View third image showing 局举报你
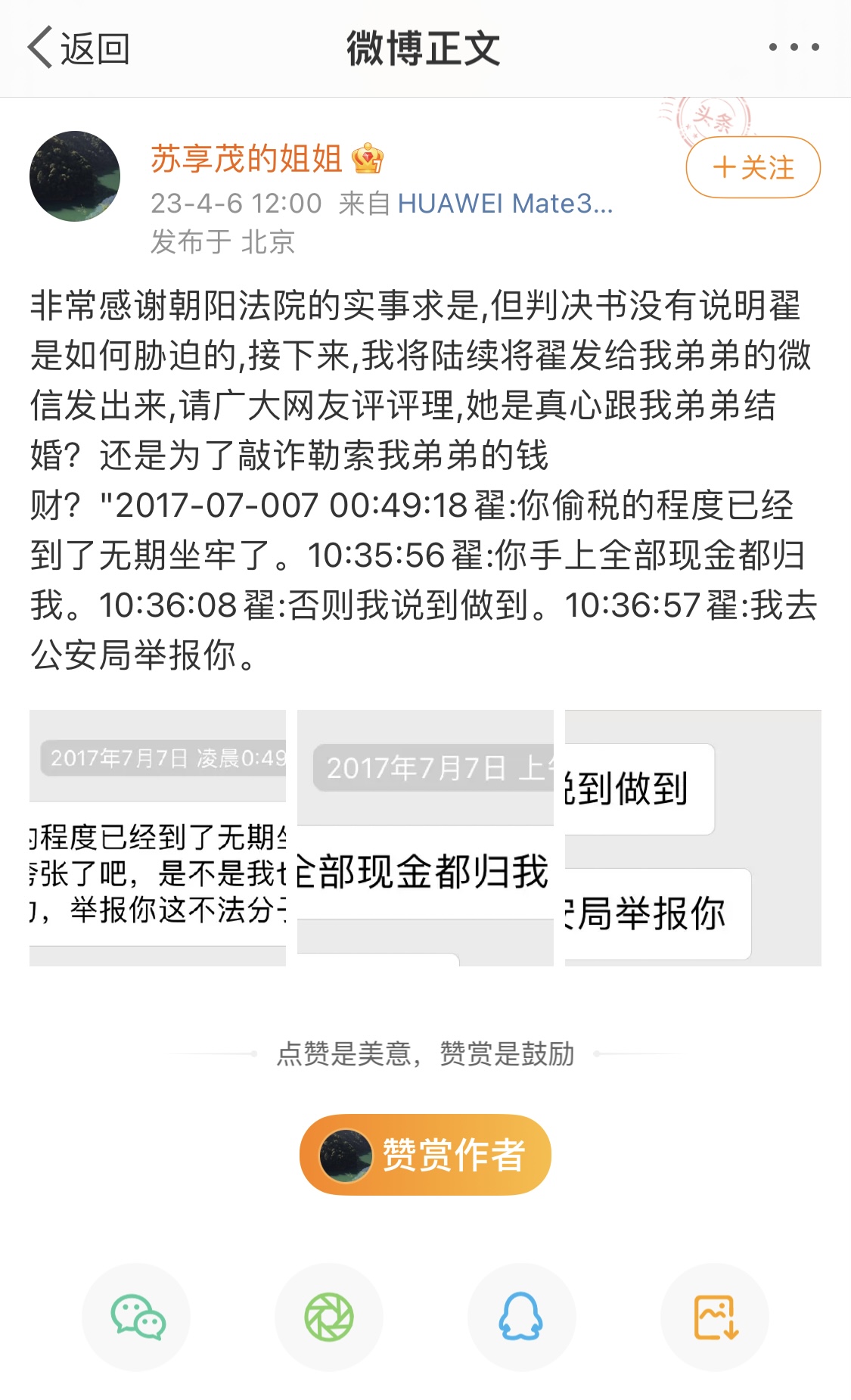The width and height of the screenshot is (851, 1400). point(692,838)
